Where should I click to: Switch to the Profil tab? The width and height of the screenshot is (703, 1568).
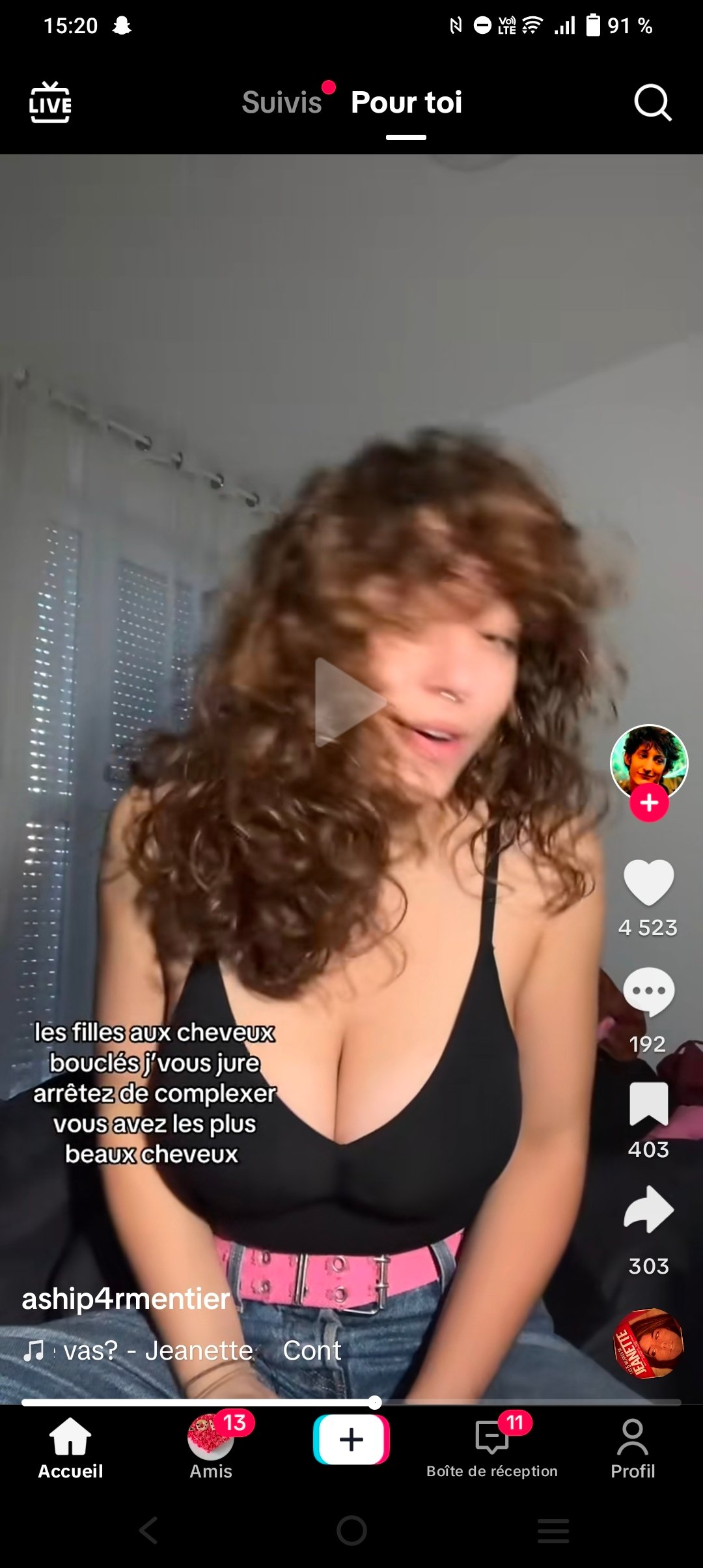coord(633,1448)
